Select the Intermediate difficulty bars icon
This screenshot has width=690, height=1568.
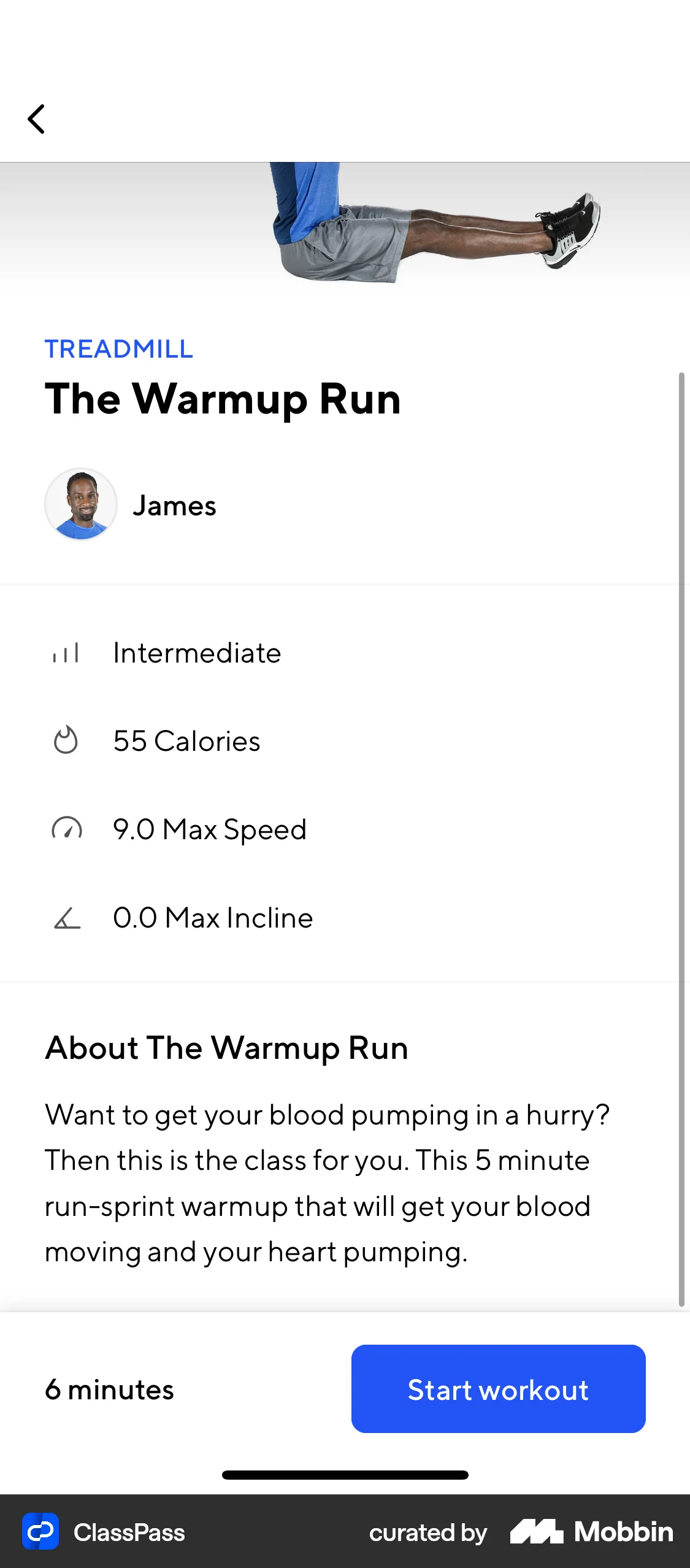point(66,652)
